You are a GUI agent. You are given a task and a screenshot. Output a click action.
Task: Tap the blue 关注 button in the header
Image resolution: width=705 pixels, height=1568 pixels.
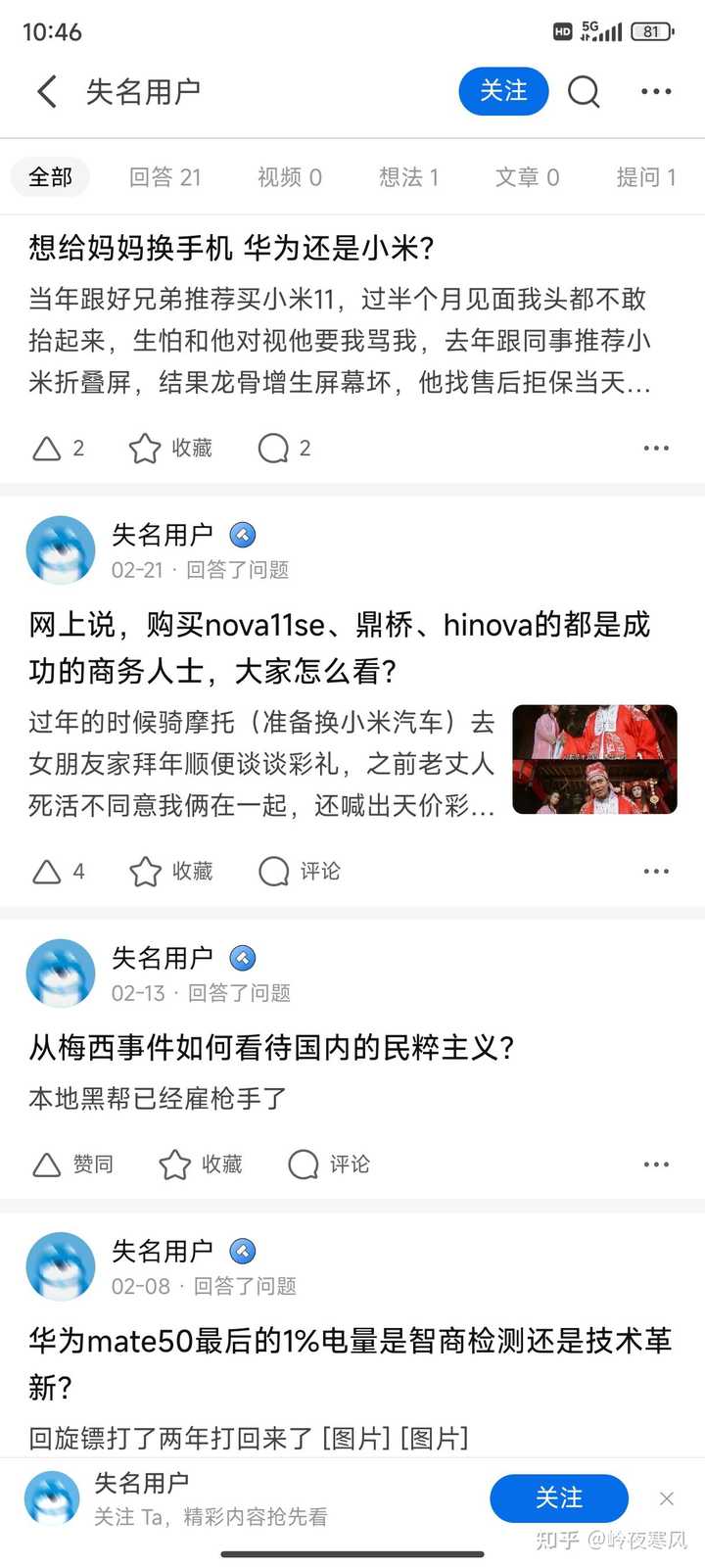[503, 91]
